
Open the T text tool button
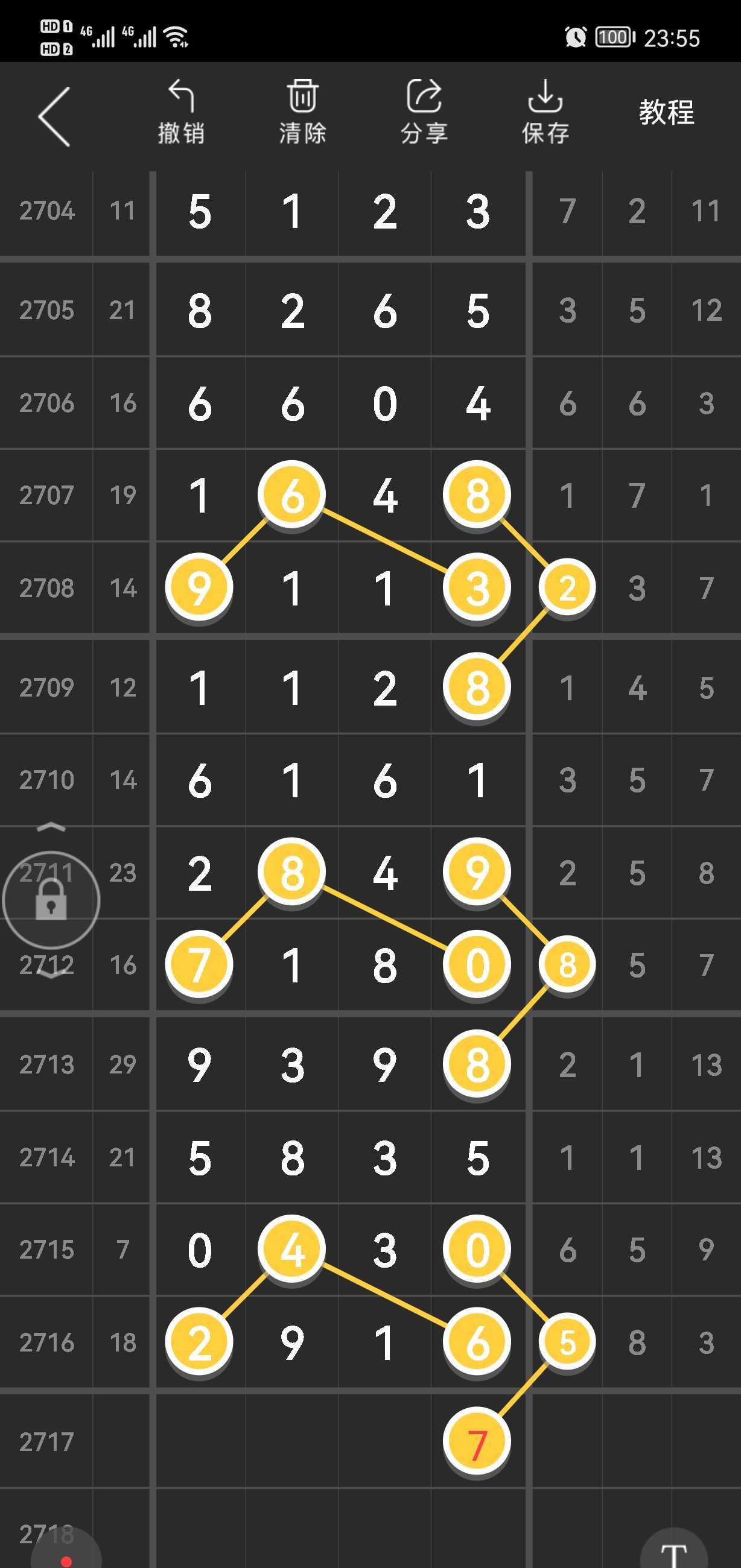click(673, 1549)
